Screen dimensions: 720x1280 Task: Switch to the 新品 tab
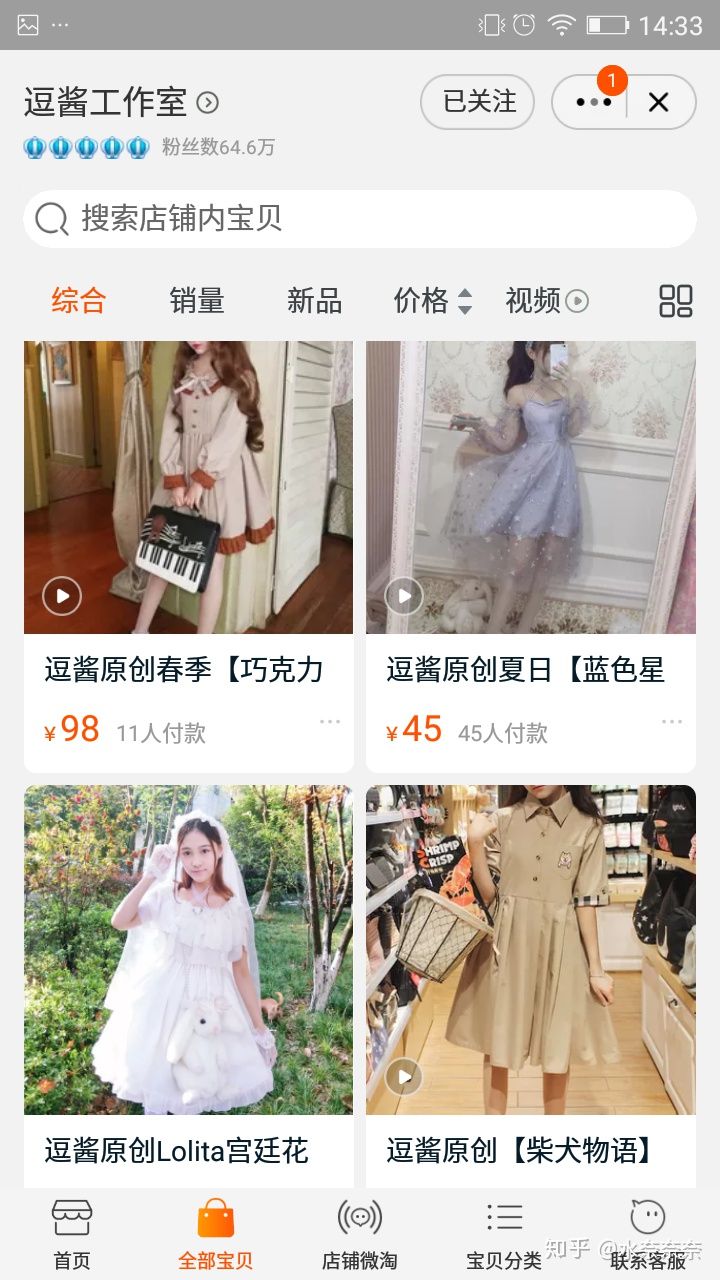tap(314, 300)
